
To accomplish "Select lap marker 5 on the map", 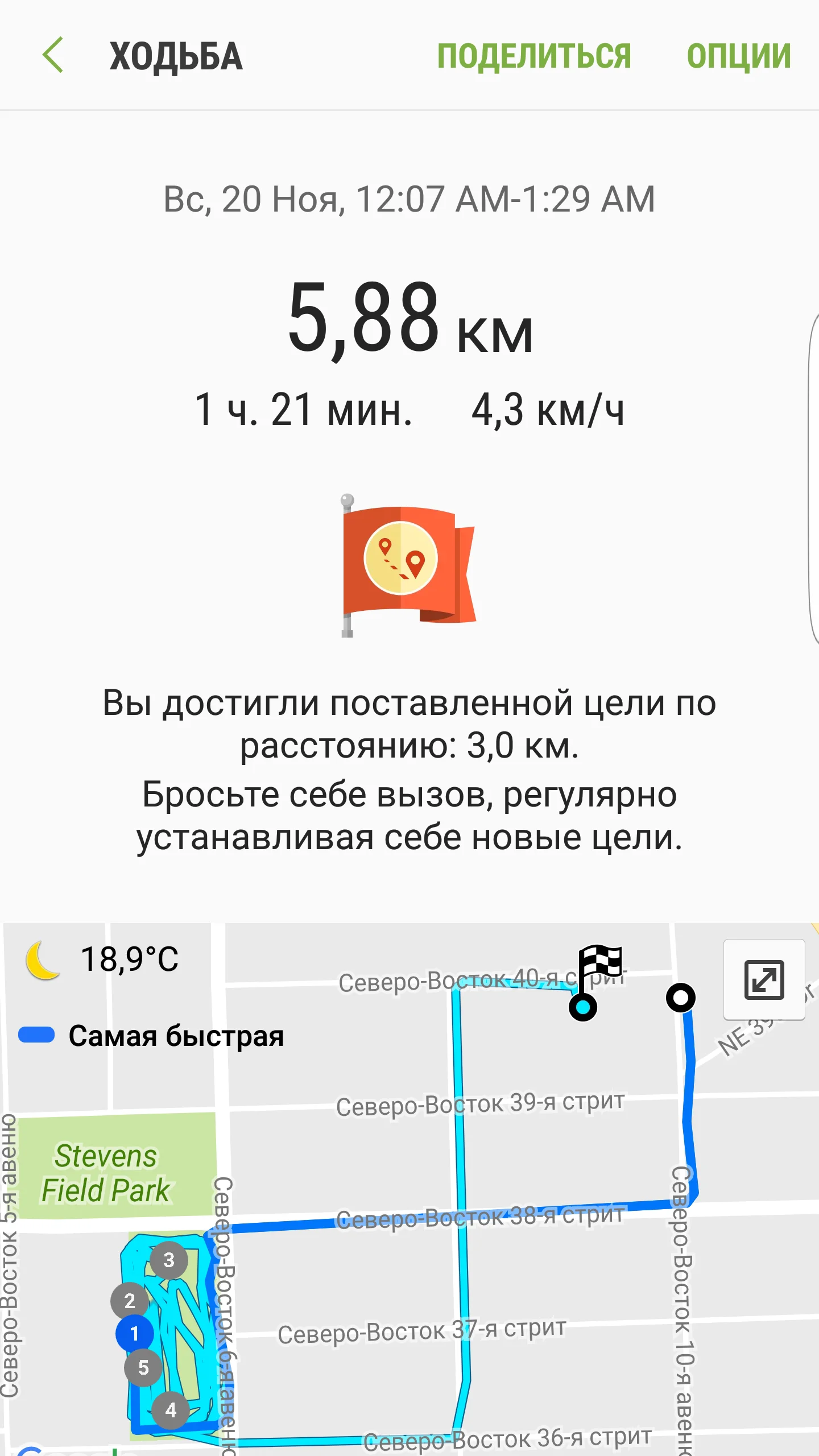I will coord(143,1368).
